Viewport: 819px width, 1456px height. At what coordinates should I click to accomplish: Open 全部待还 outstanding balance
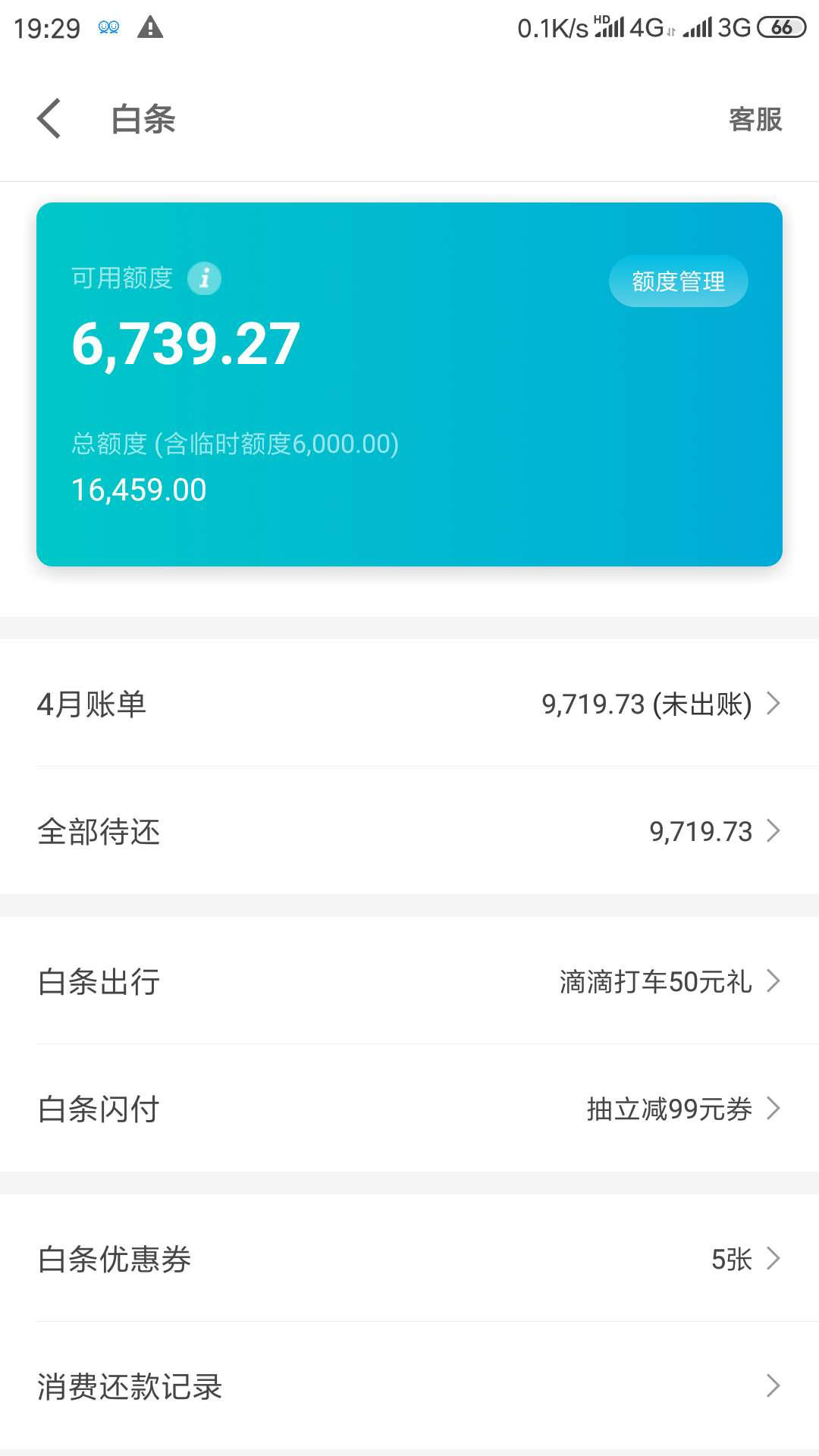pos(409,830)
